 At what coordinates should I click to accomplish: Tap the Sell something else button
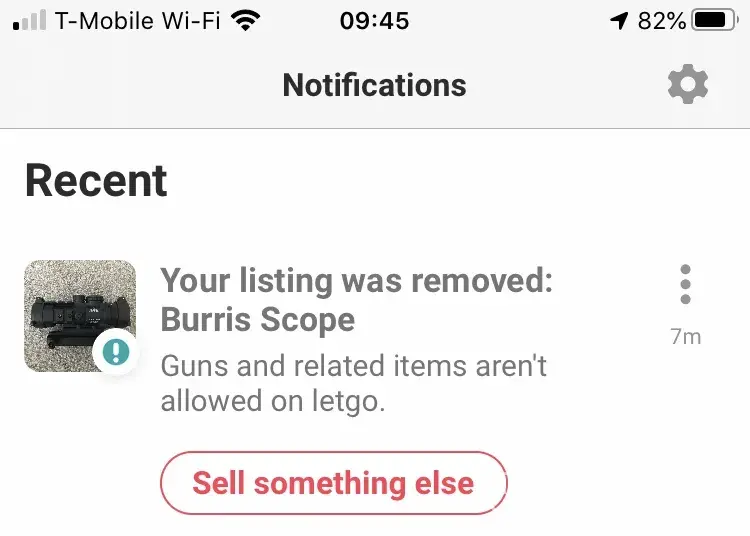click(334, 484)
